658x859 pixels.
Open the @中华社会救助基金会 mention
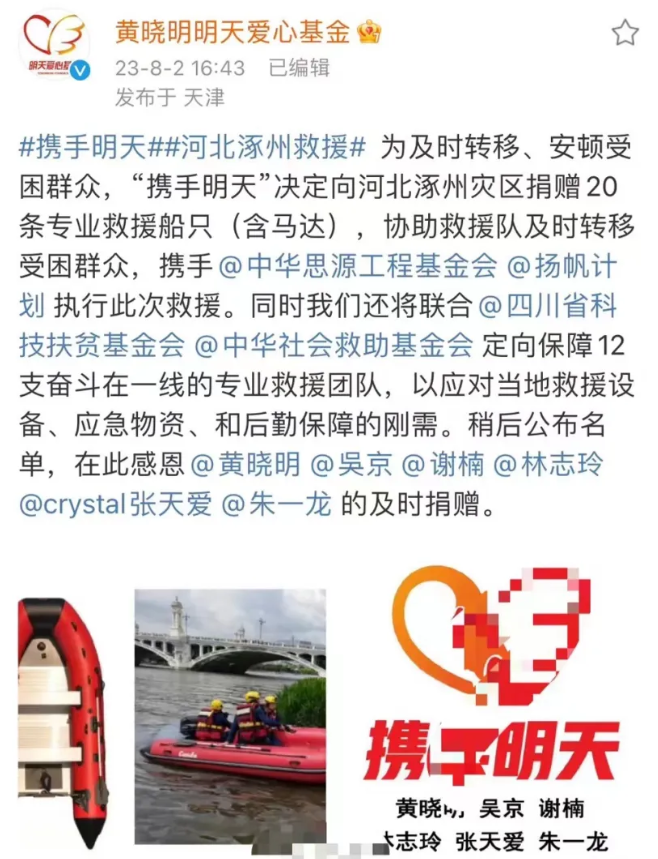click(333, 344)
